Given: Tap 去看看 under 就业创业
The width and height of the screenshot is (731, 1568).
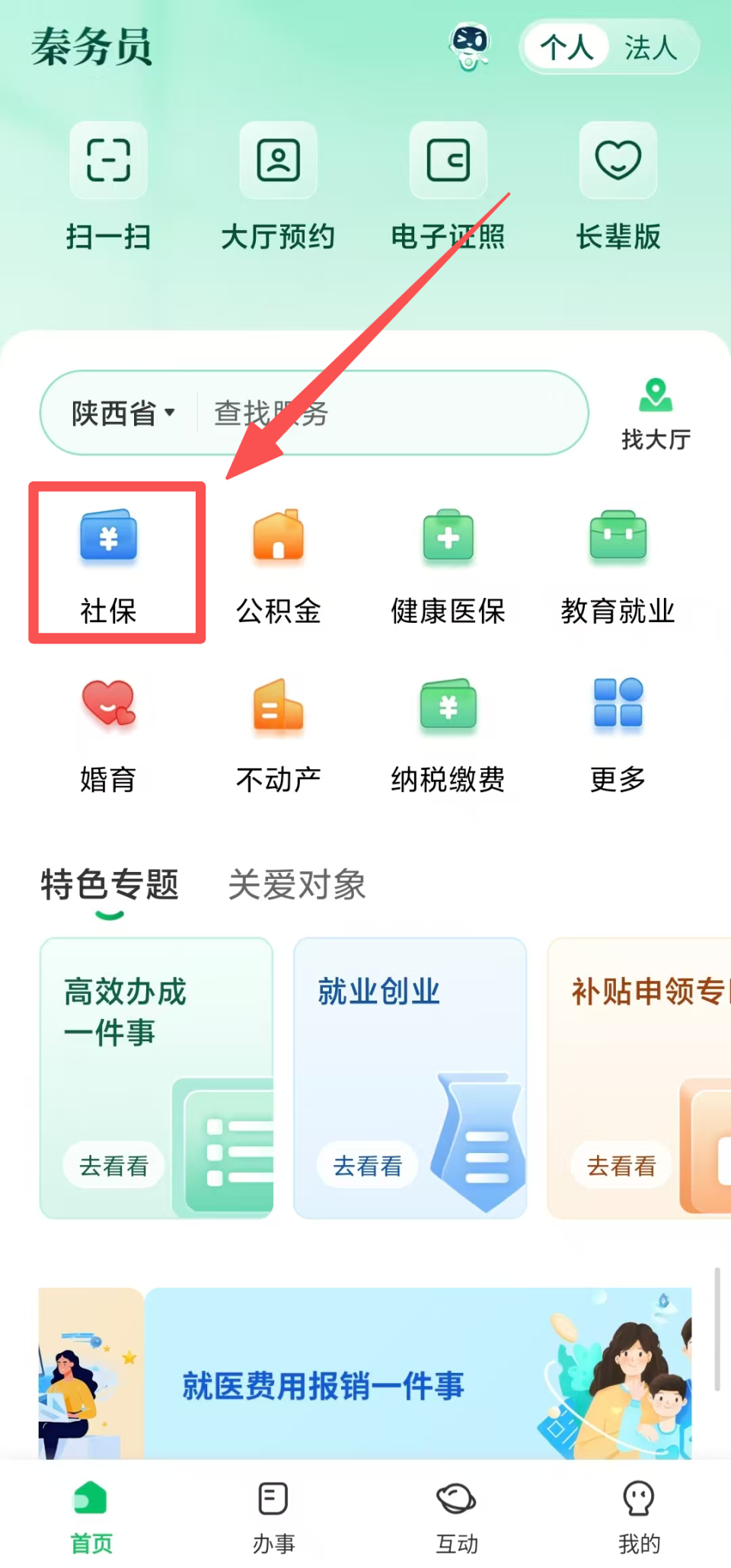Looking at the screenshot, I should (367, 1164).
